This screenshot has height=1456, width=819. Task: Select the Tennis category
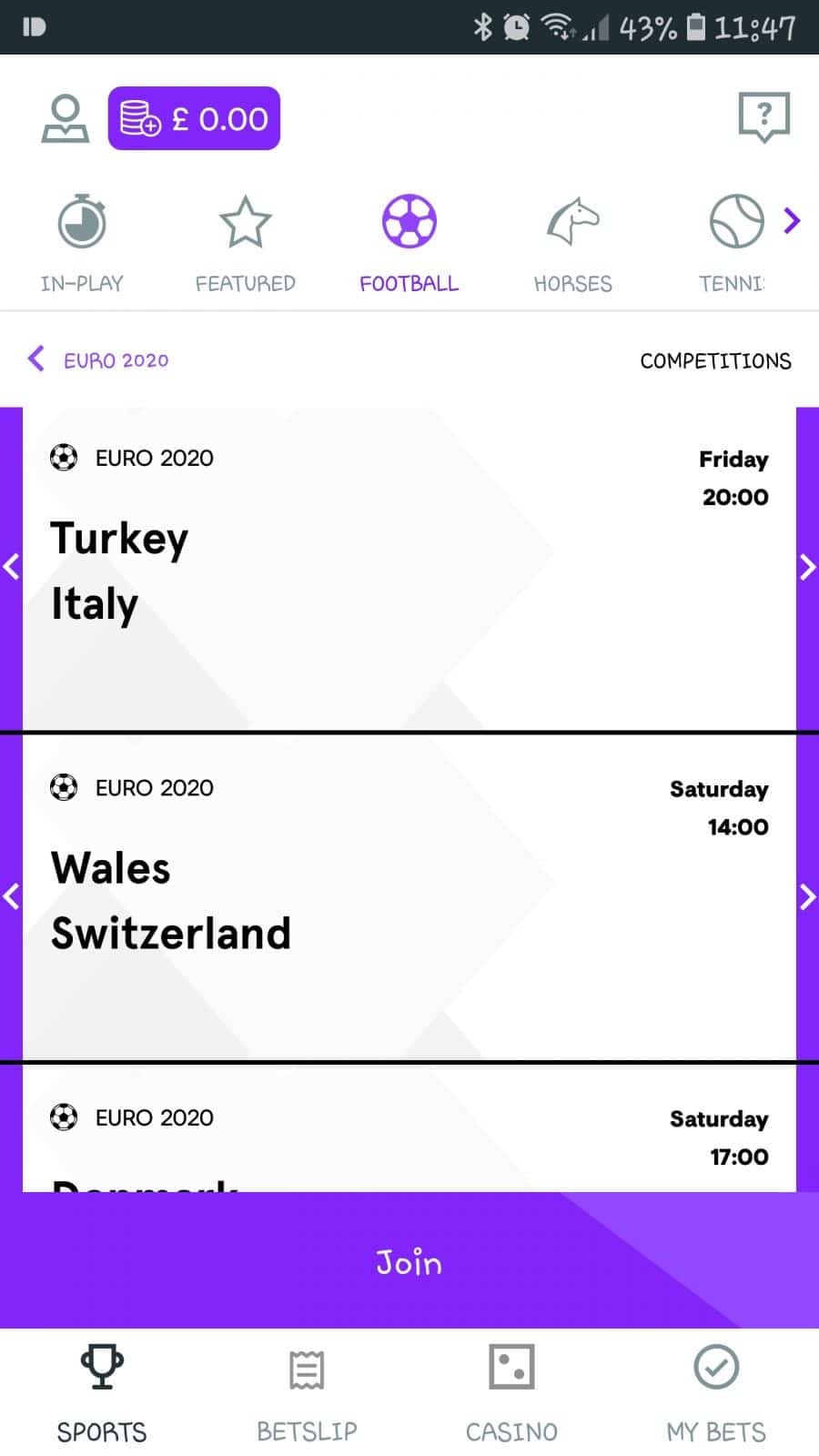click(733, 243)
